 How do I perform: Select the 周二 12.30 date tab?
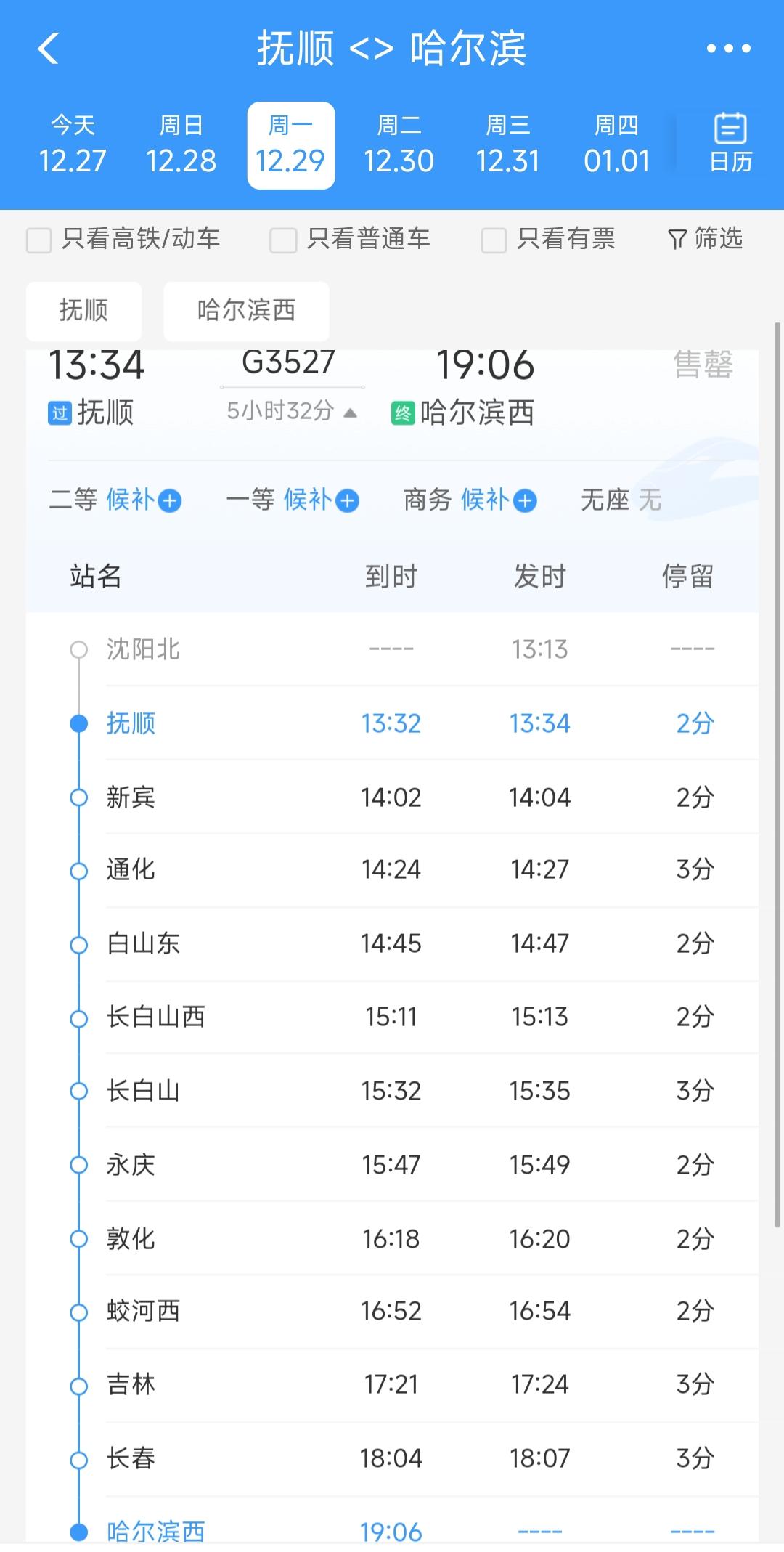click(400, 143)
